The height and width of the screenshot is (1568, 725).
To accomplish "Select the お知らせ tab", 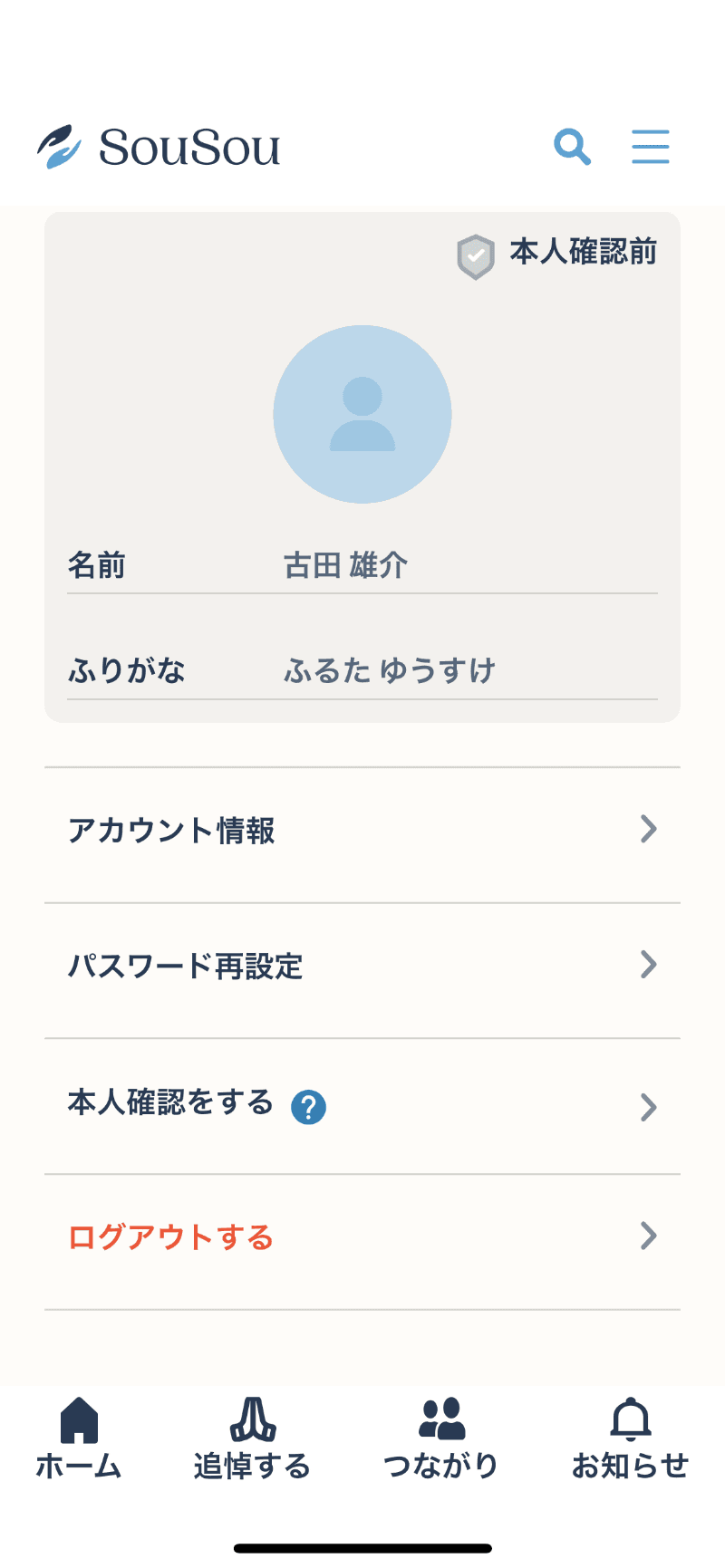I will [632, 1441].
